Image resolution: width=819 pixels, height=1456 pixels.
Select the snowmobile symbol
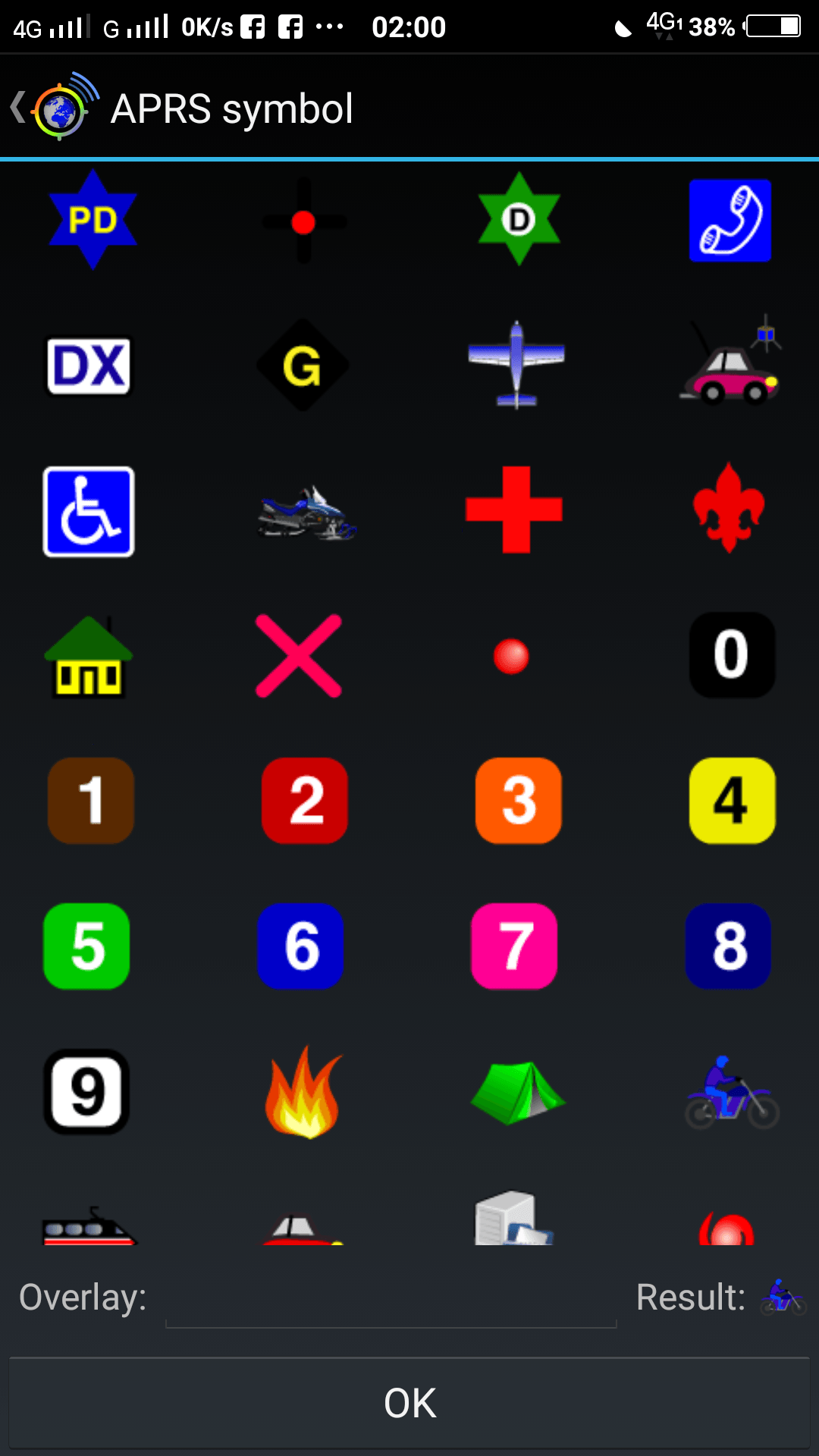306,512
